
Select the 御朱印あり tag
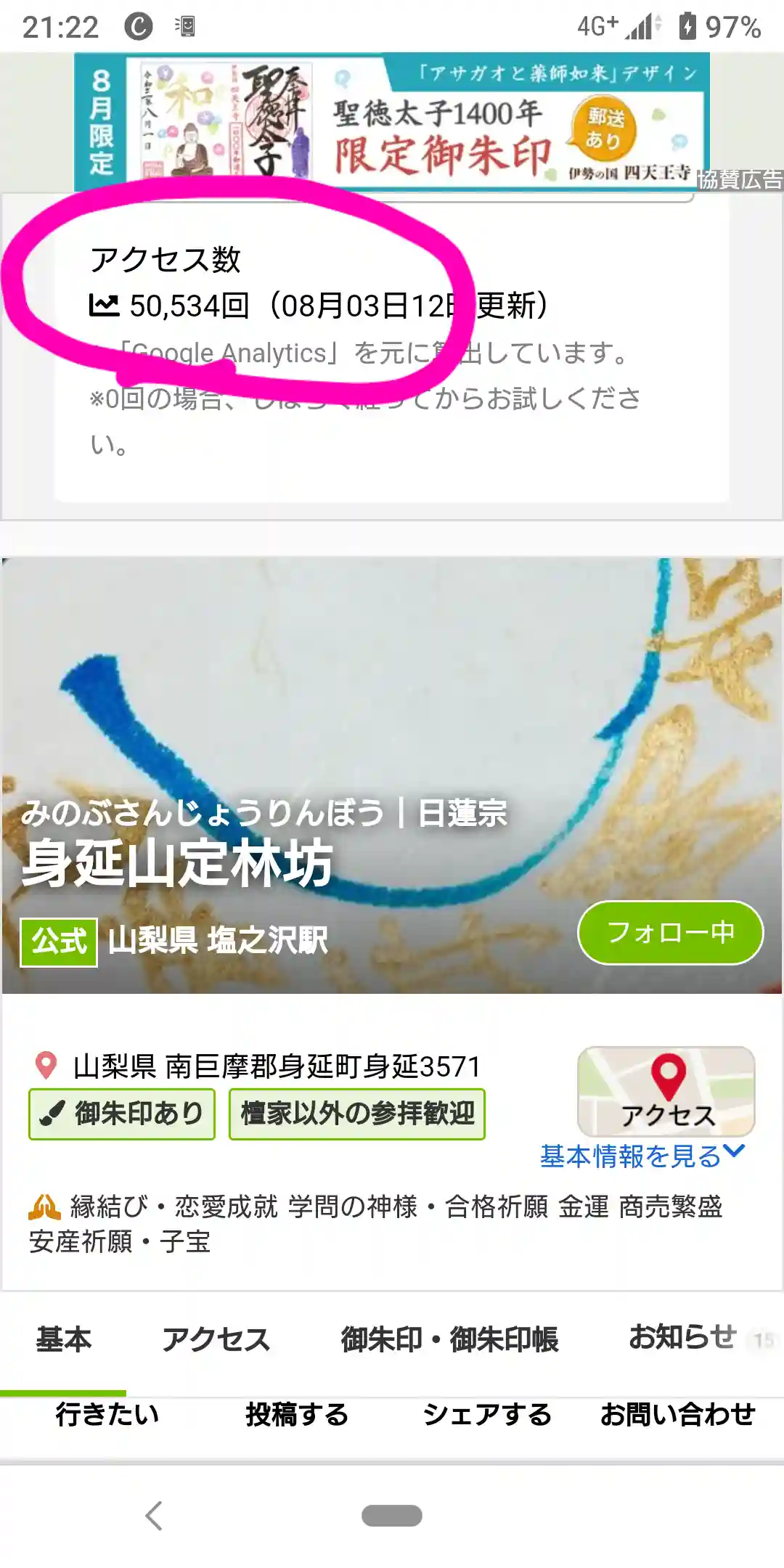122,1114
